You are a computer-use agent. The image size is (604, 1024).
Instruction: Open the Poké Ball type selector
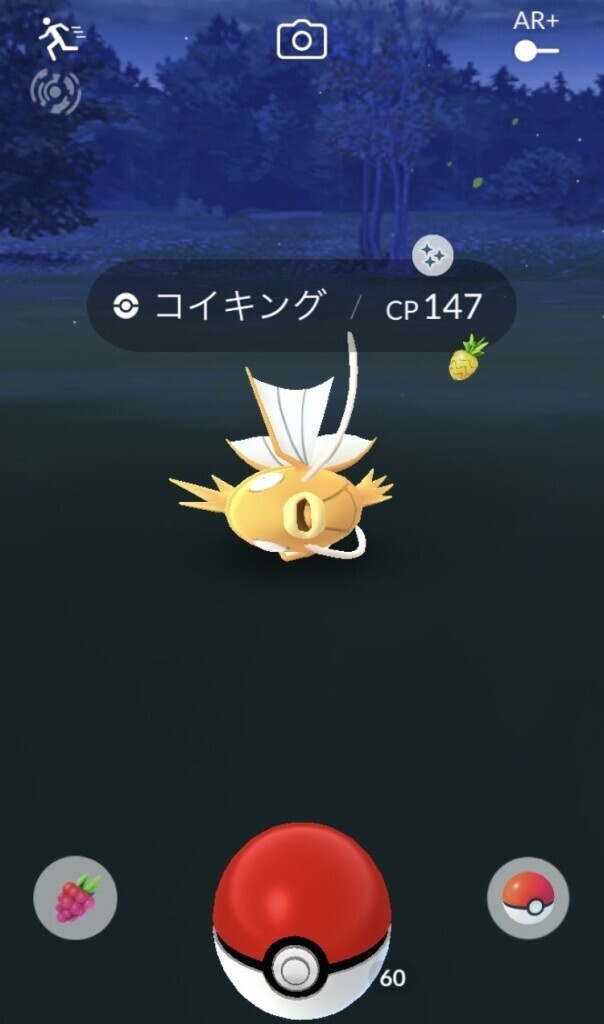528,898
